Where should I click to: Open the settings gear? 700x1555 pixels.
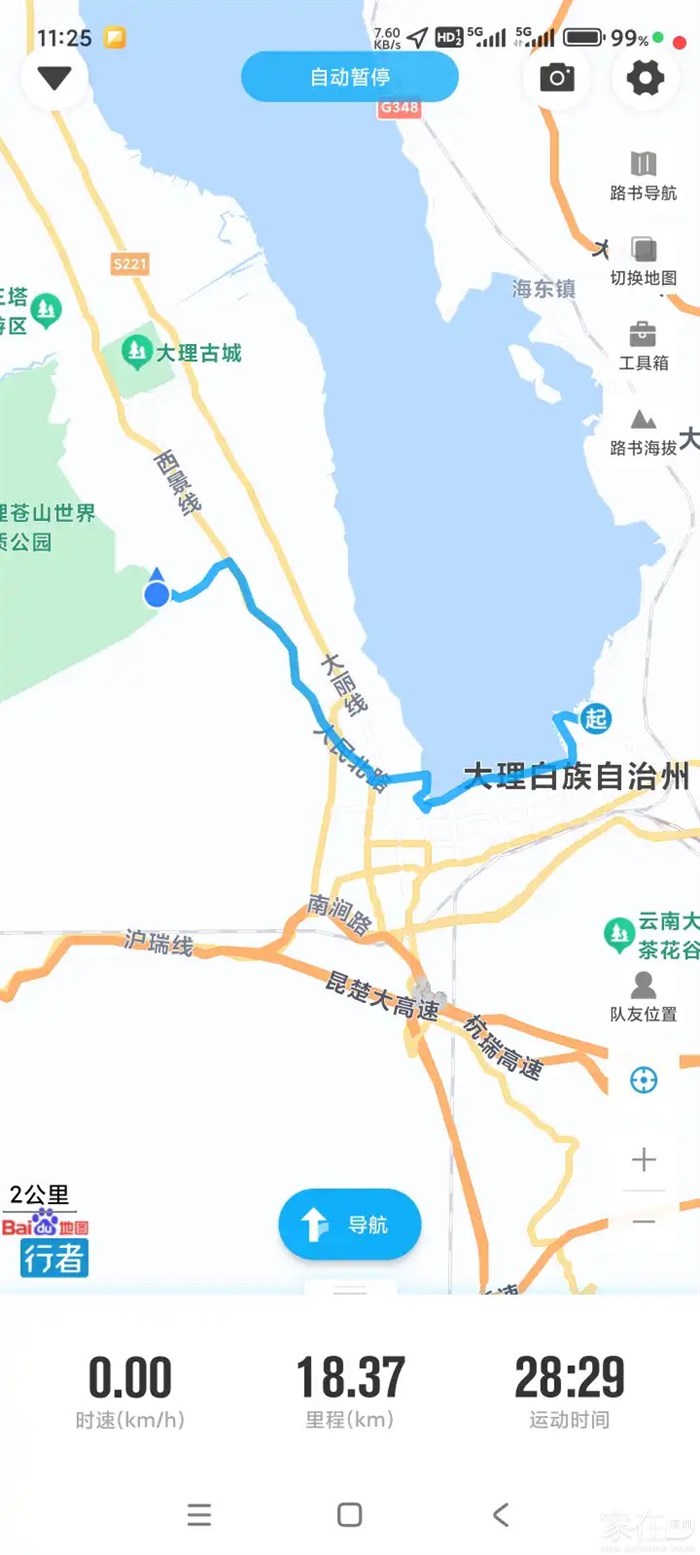645,78
